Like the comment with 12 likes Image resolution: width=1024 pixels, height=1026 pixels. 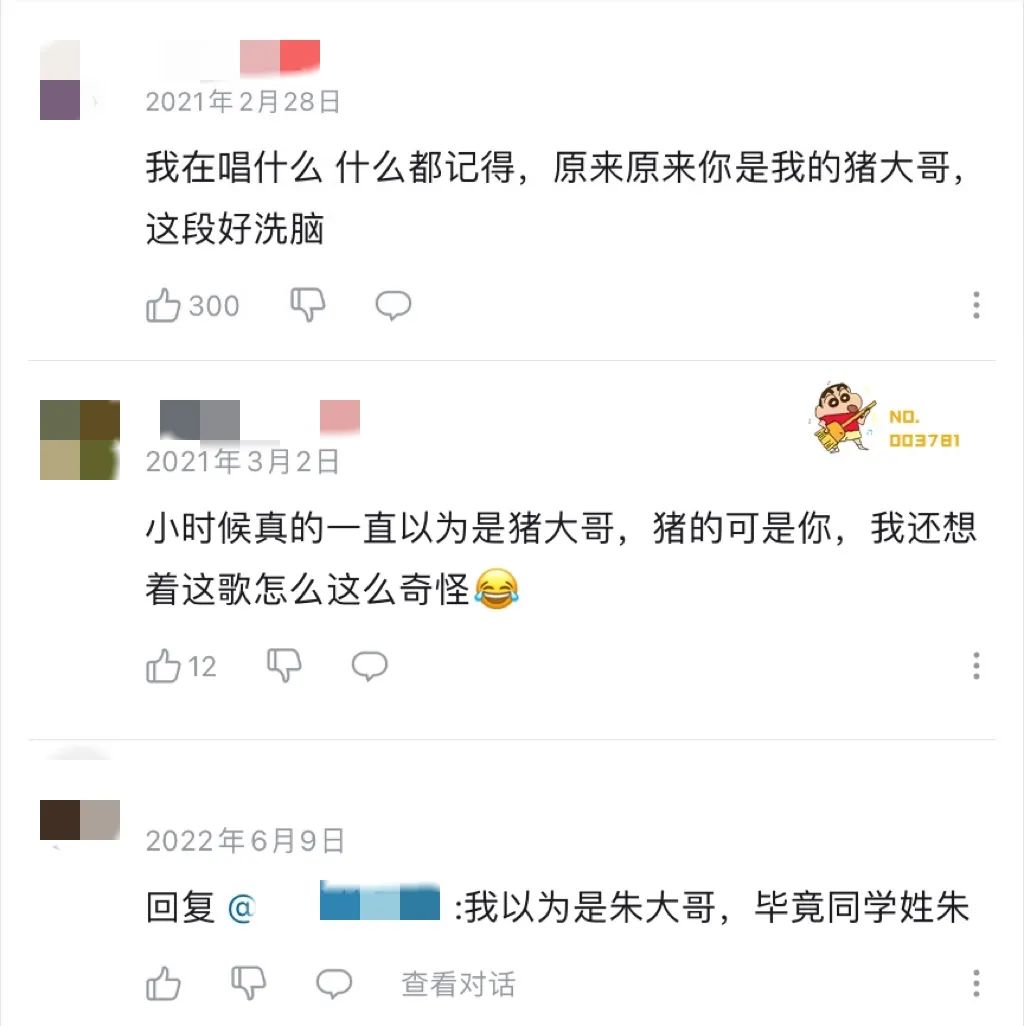(163, 666)
